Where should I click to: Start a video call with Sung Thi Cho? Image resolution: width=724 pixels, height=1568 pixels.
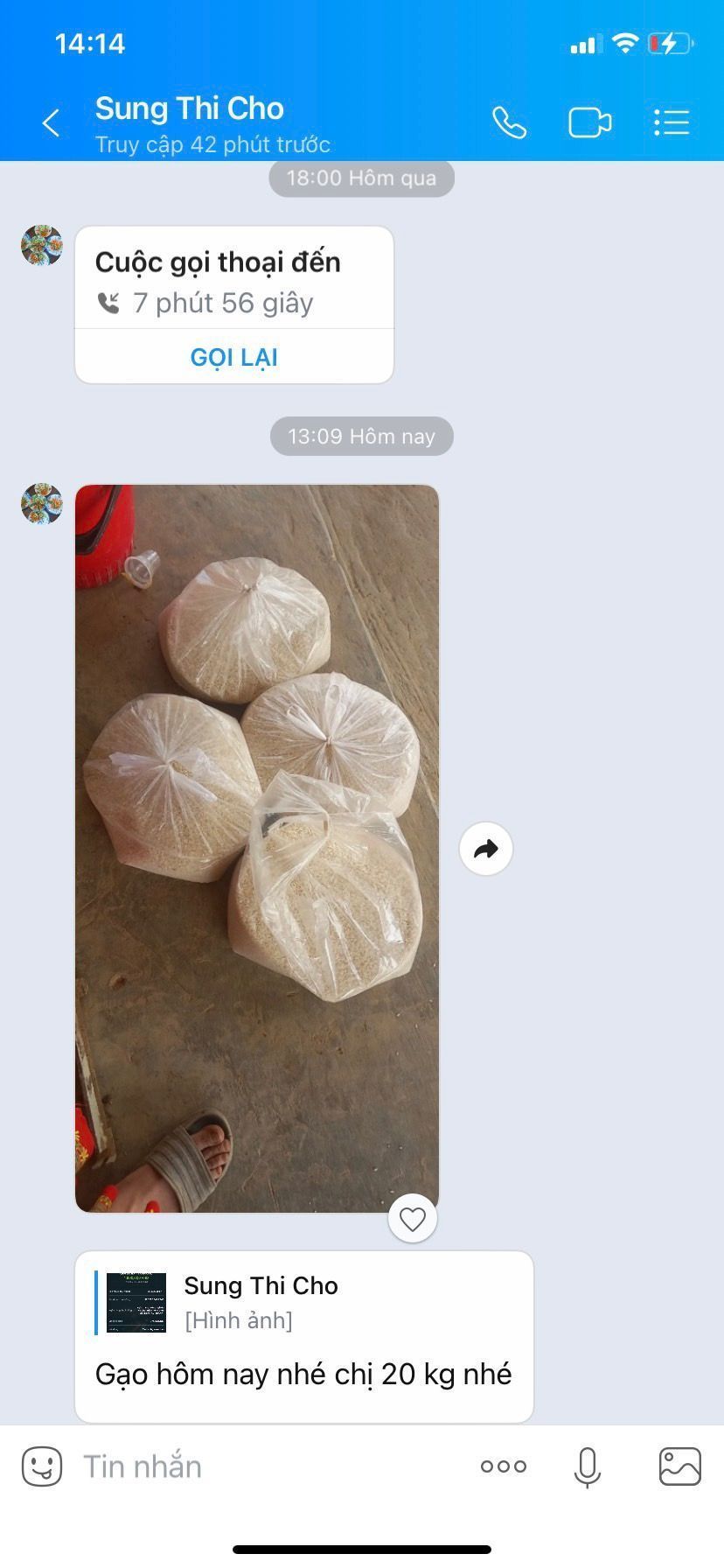589,122
